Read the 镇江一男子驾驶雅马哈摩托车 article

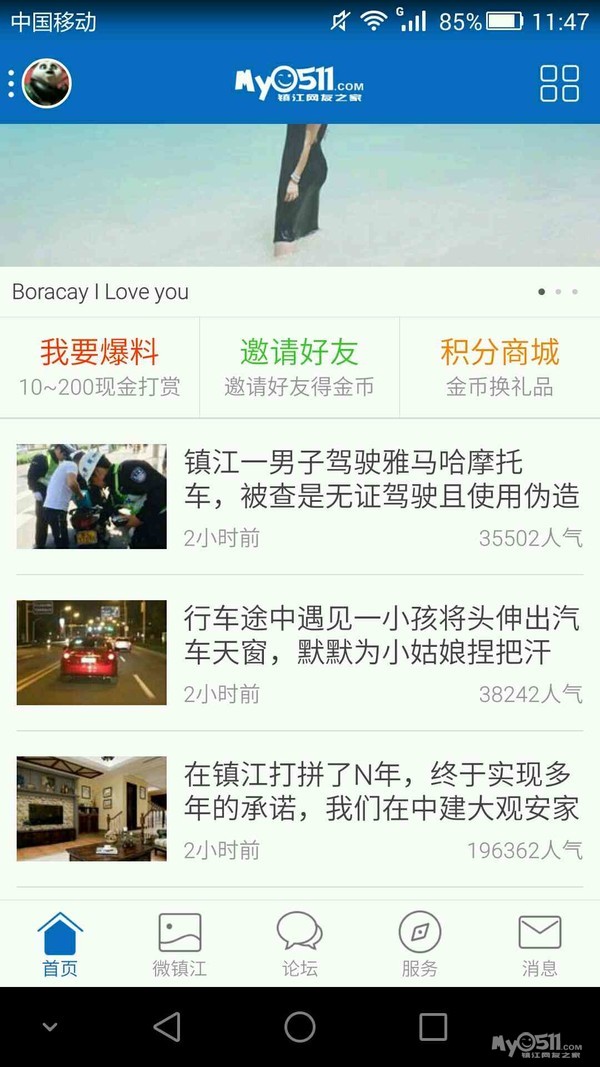tap(381, 479)
